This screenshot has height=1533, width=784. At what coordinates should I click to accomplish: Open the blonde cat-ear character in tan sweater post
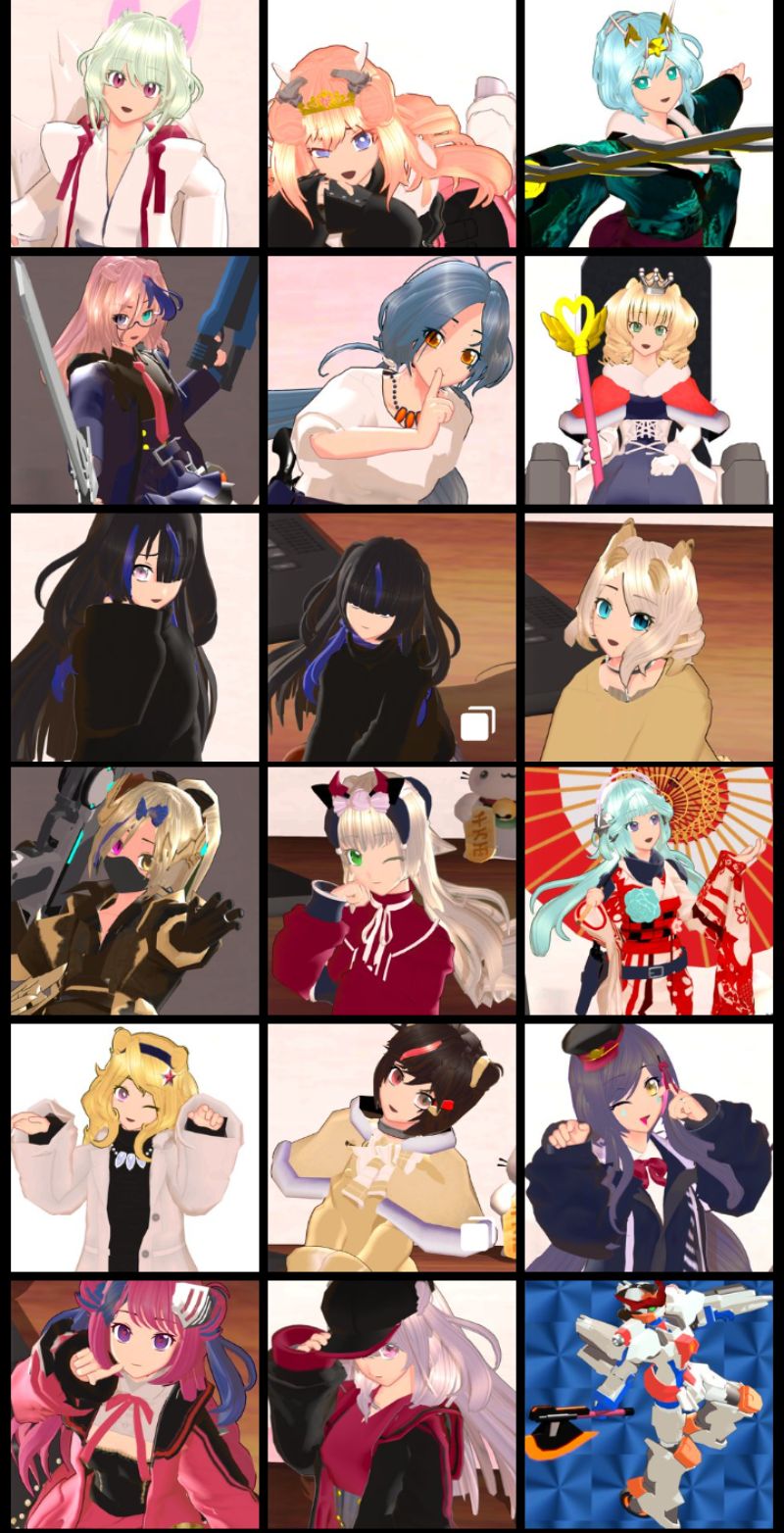pyautogui.click(x=649, y=637)
